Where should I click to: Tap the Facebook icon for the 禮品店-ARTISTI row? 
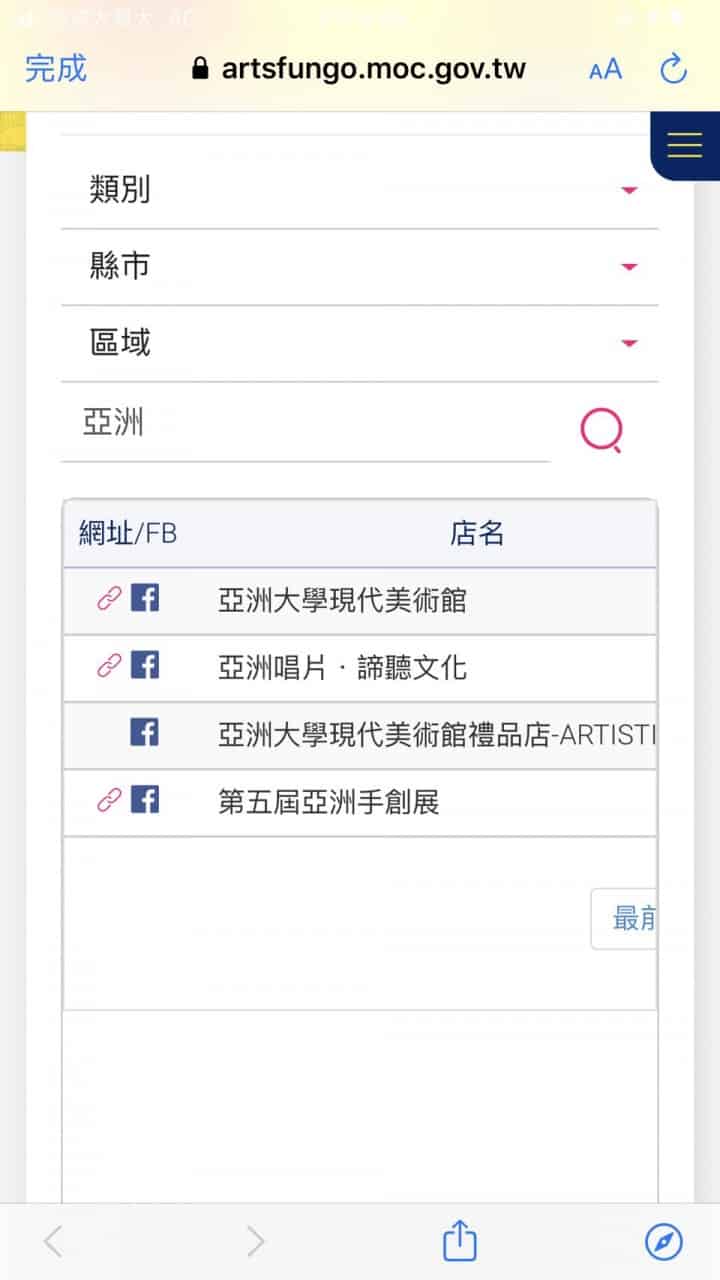click(x=145, y=732)
